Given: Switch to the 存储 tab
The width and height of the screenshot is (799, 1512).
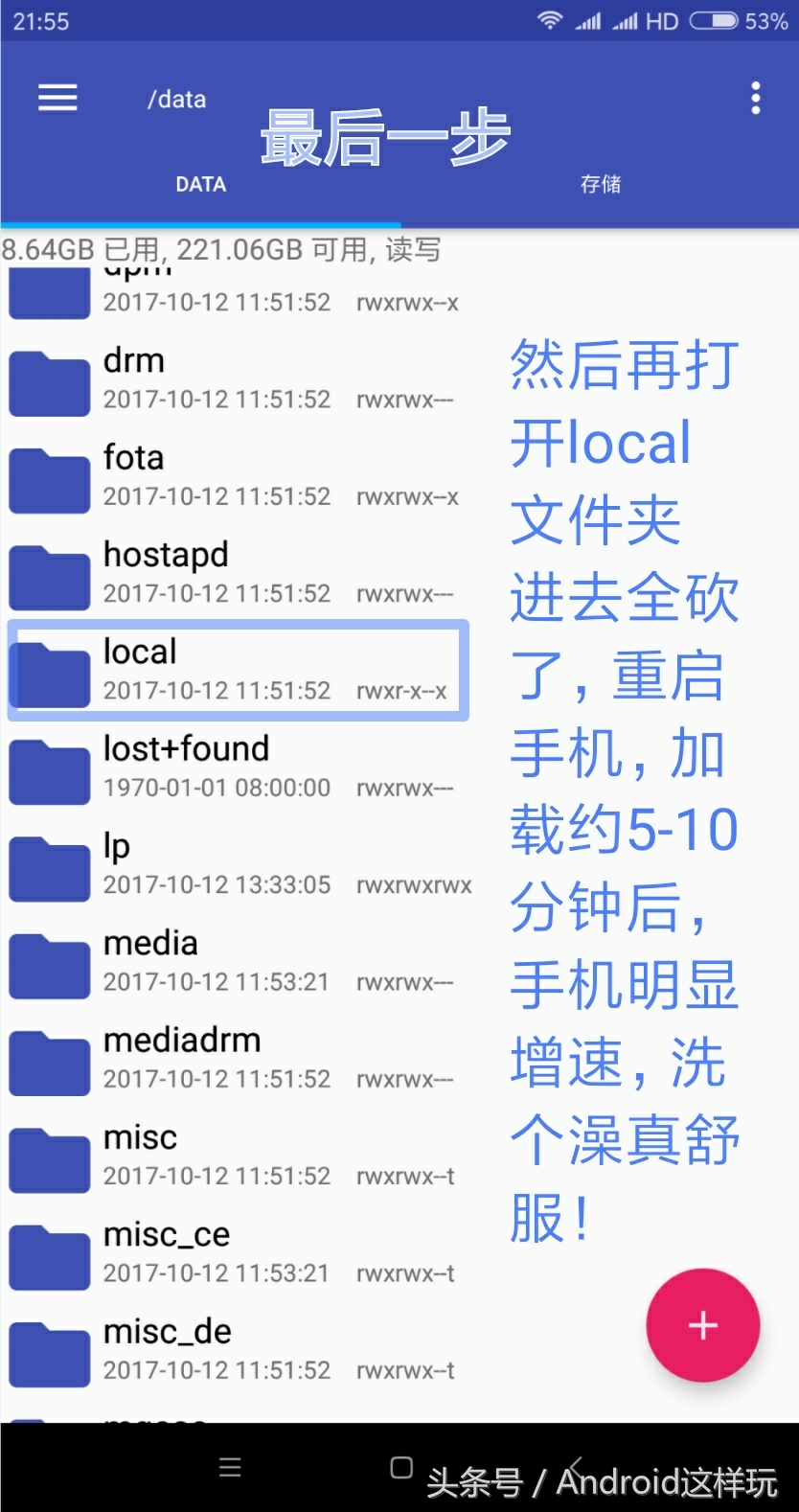Looking at the screenshot, I should 601,184.
